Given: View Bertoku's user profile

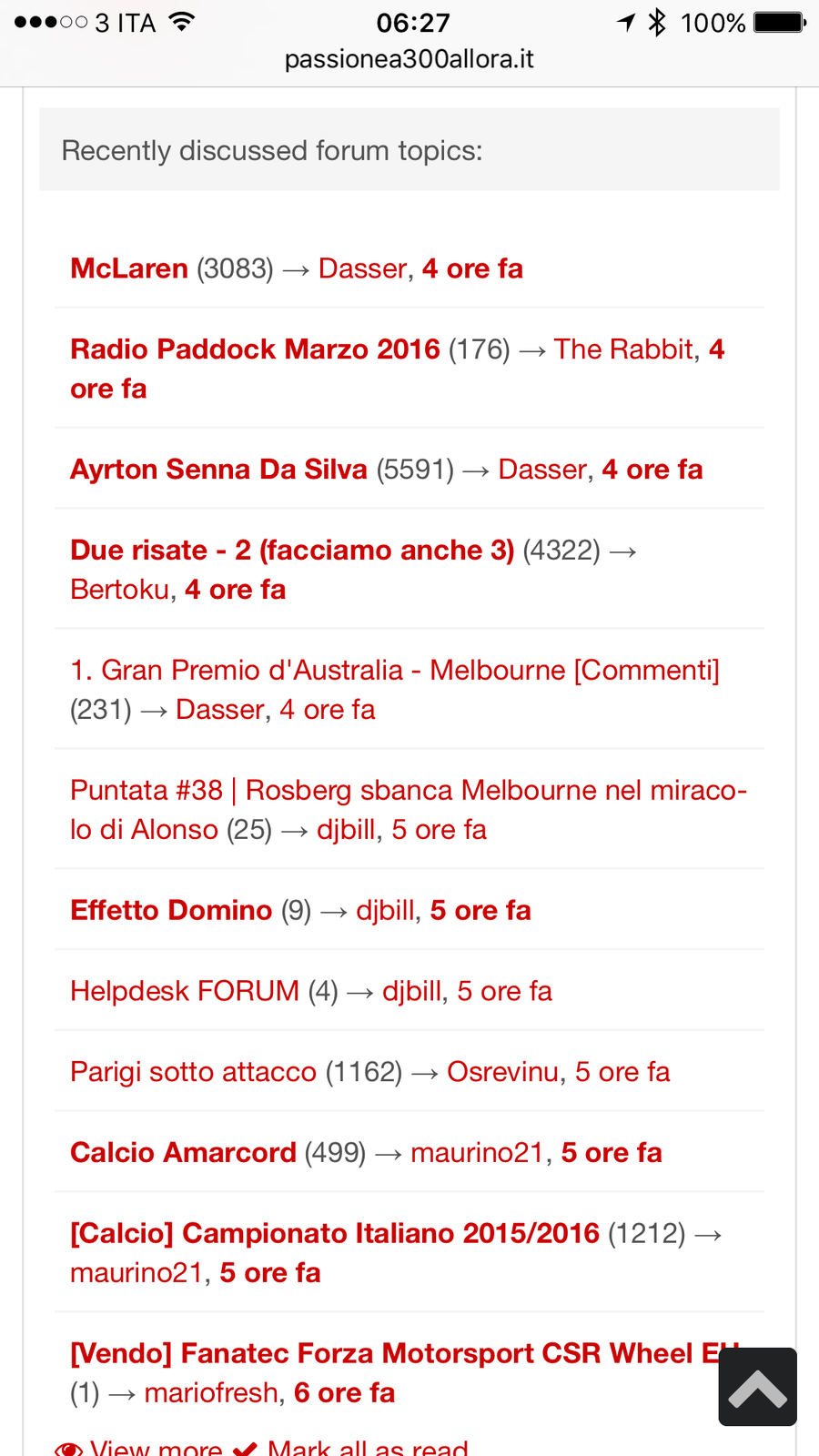Looking at the screenshot, I should [x=120, y=590].
